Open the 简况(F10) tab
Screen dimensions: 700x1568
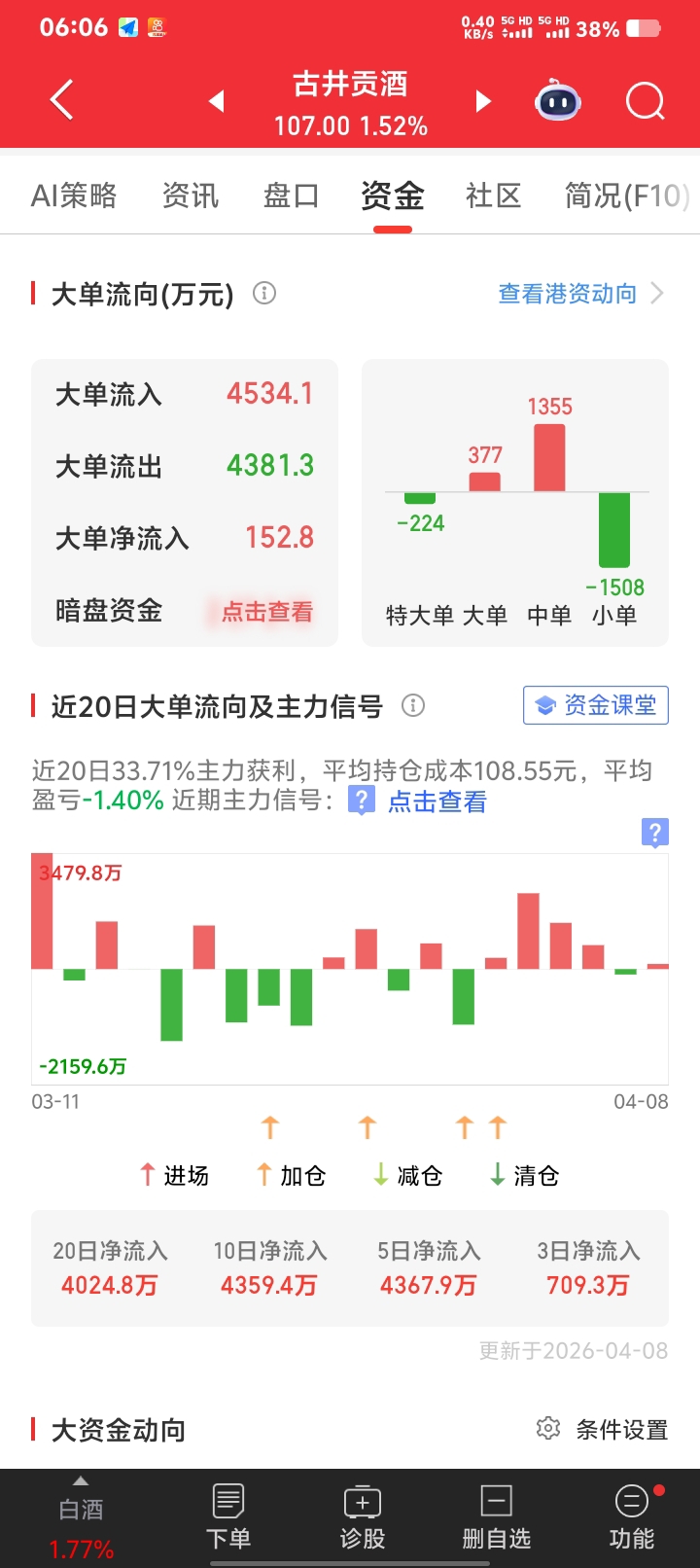pyautogui.click(x=627, y=196)
